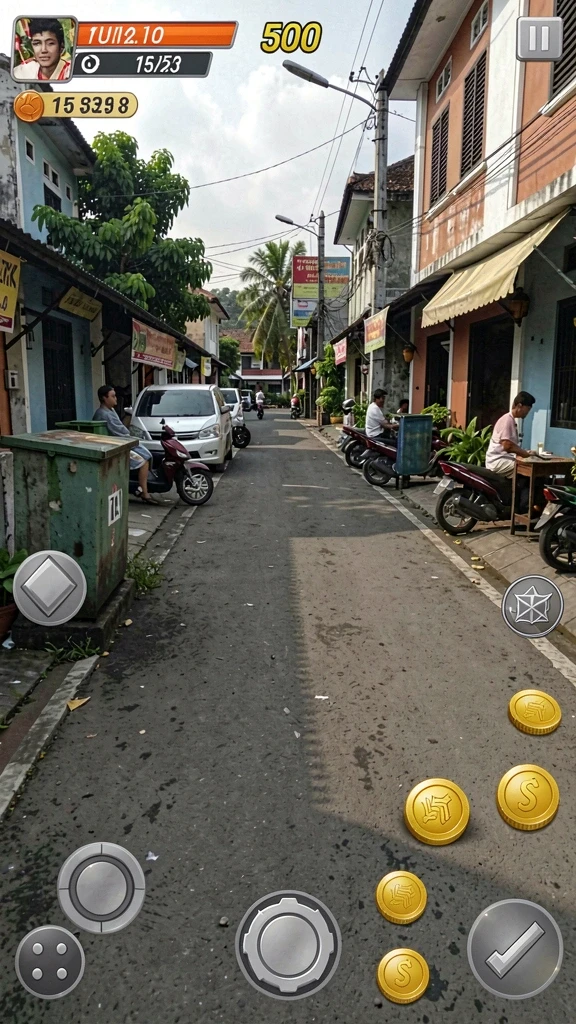
Task: Tap the round joystick button
Action: click(x=101, y=888)
